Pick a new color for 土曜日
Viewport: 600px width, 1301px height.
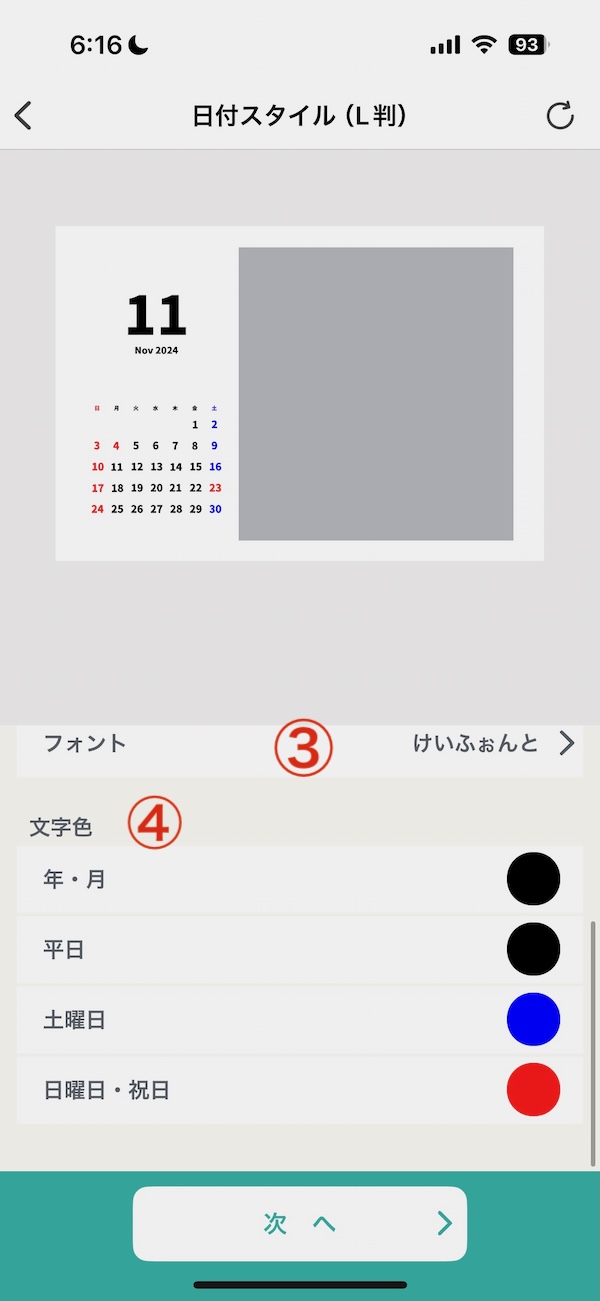click(533, 1020)
